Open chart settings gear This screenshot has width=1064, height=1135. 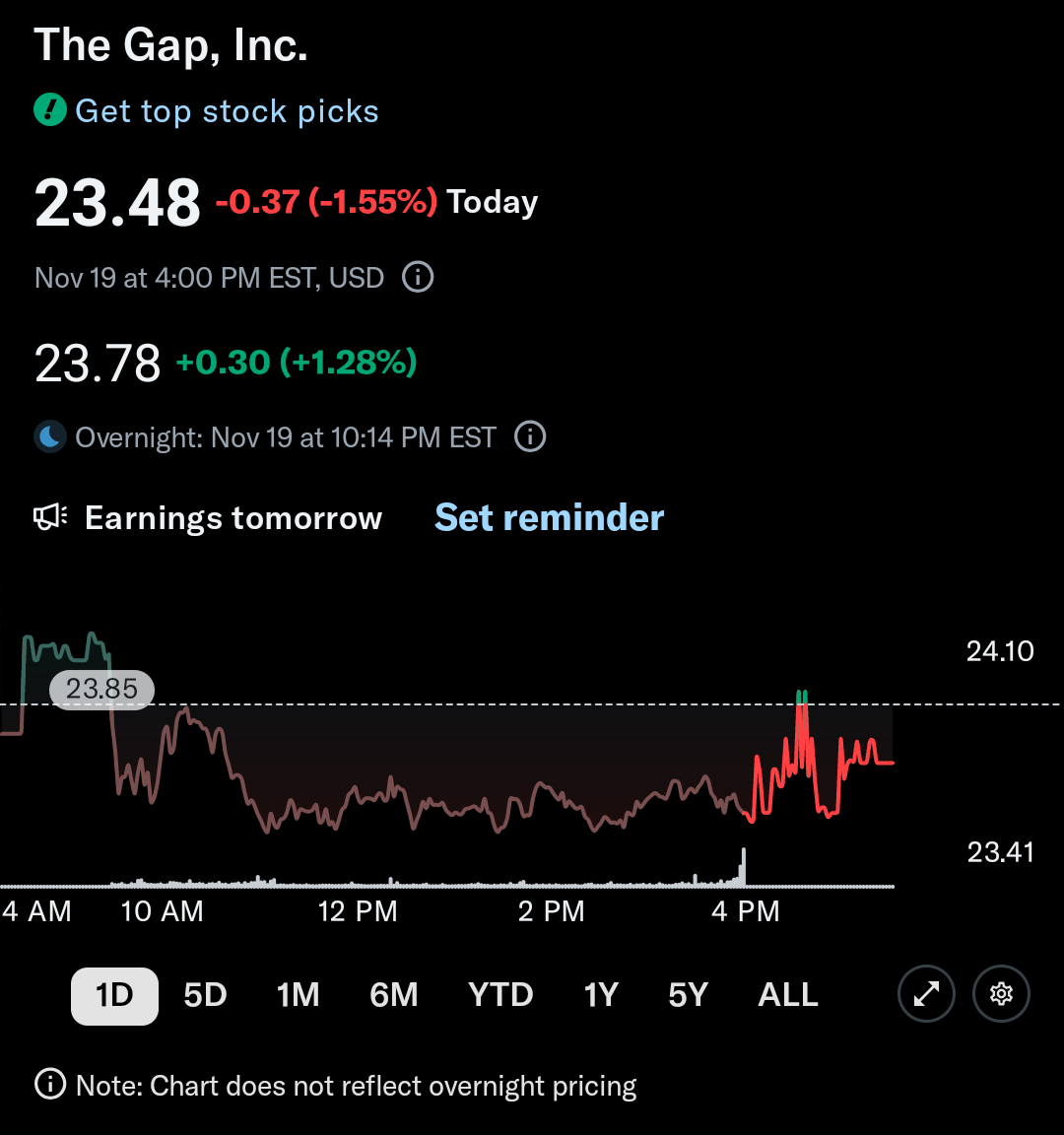(1001, 994)
